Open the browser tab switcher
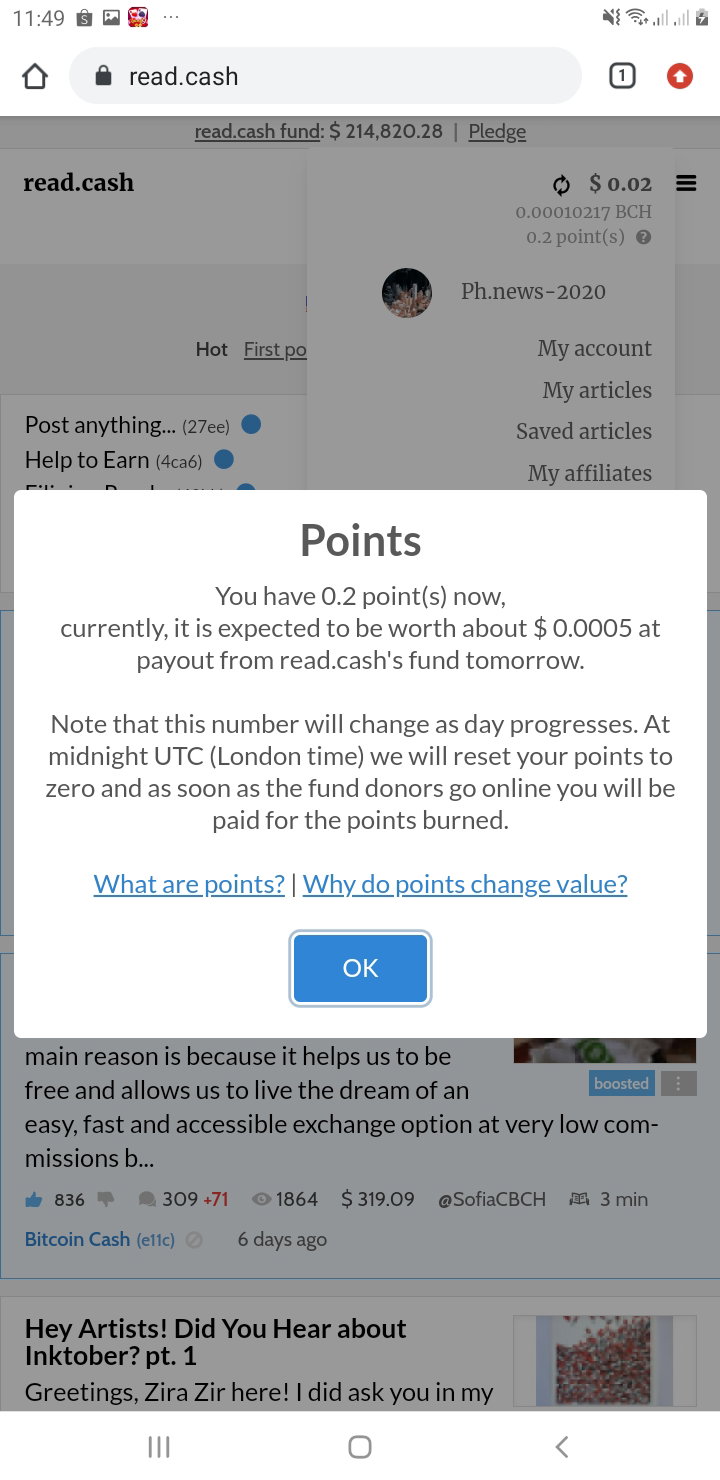This screenshot has height=1480, width=720. click(x=622, y=76)
